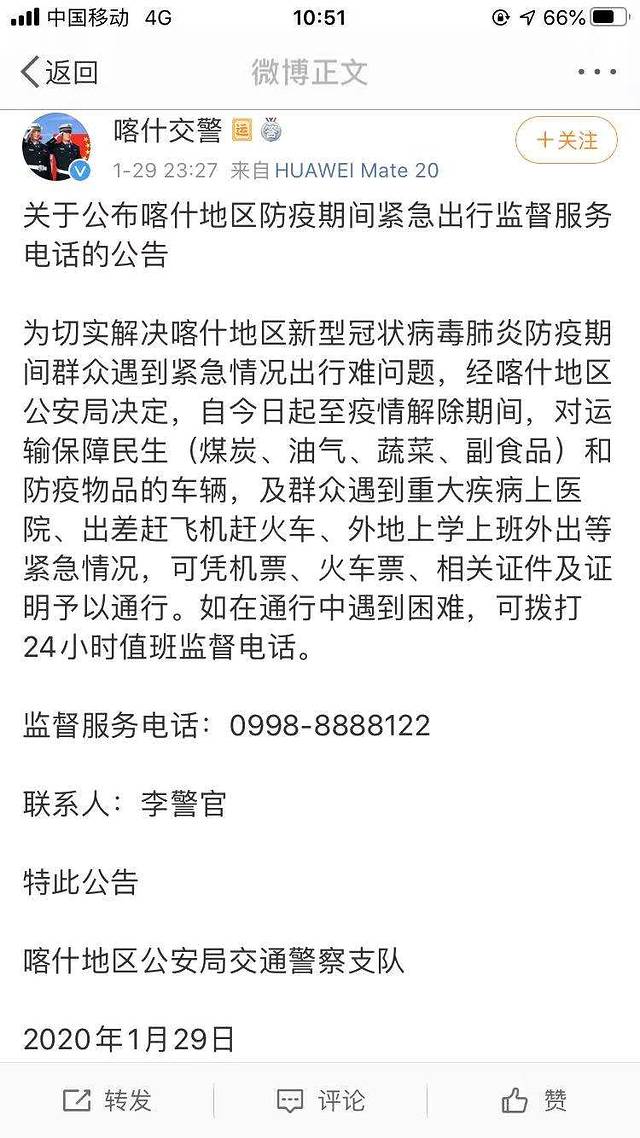Comment on this post via 评论

(x=321, y=1101)
